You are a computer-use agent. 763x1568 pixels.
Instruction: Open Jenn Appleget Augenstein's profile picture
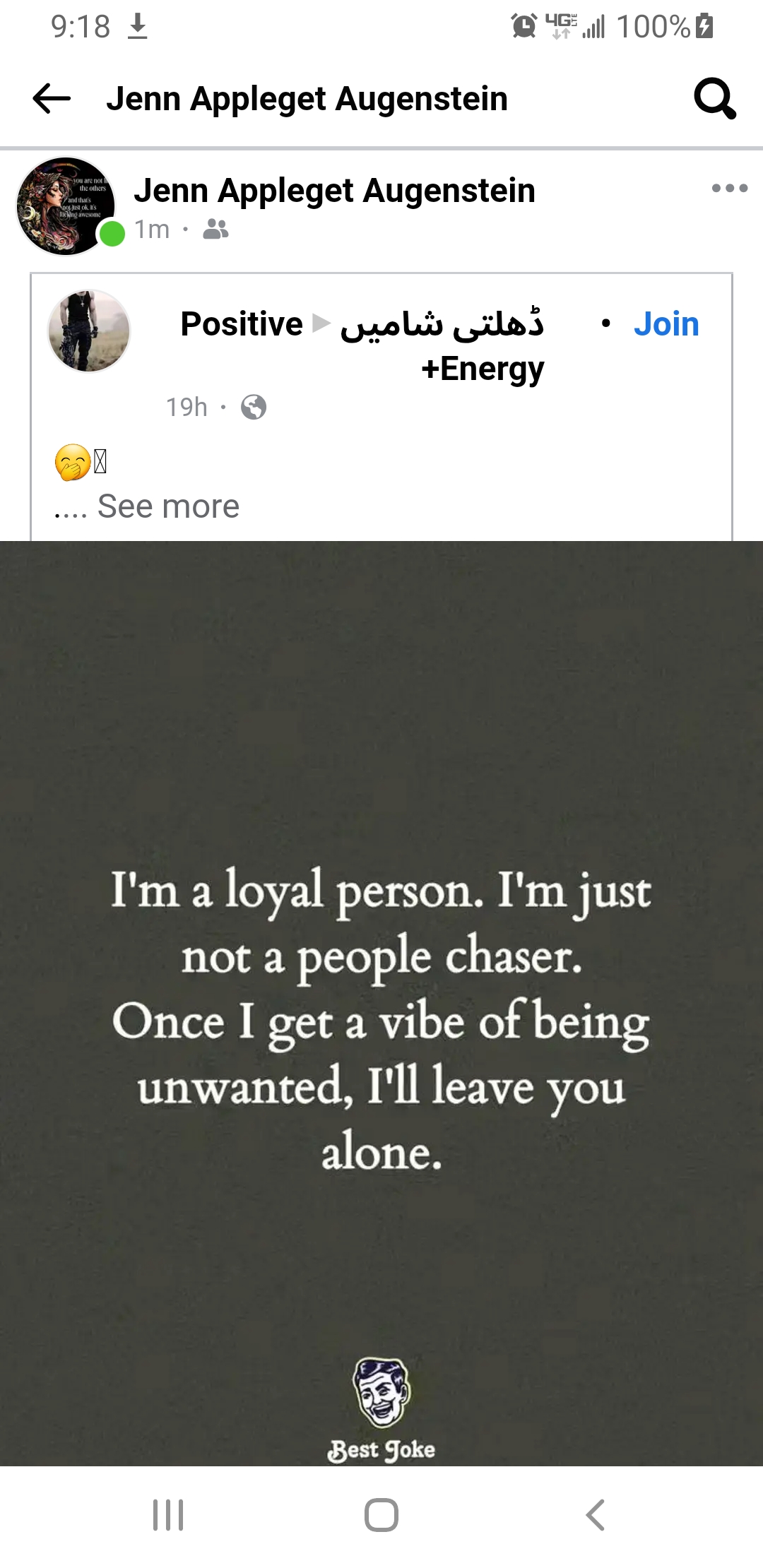(x=66, y=206)
